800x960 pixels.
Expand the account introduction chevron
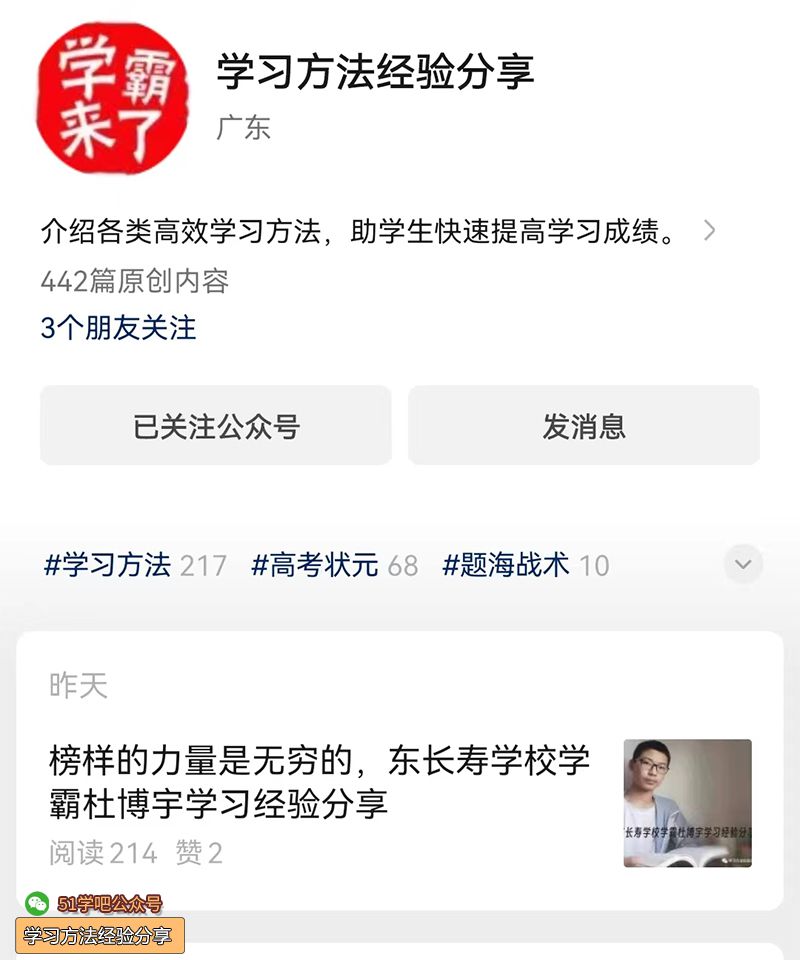coord(710,231)
